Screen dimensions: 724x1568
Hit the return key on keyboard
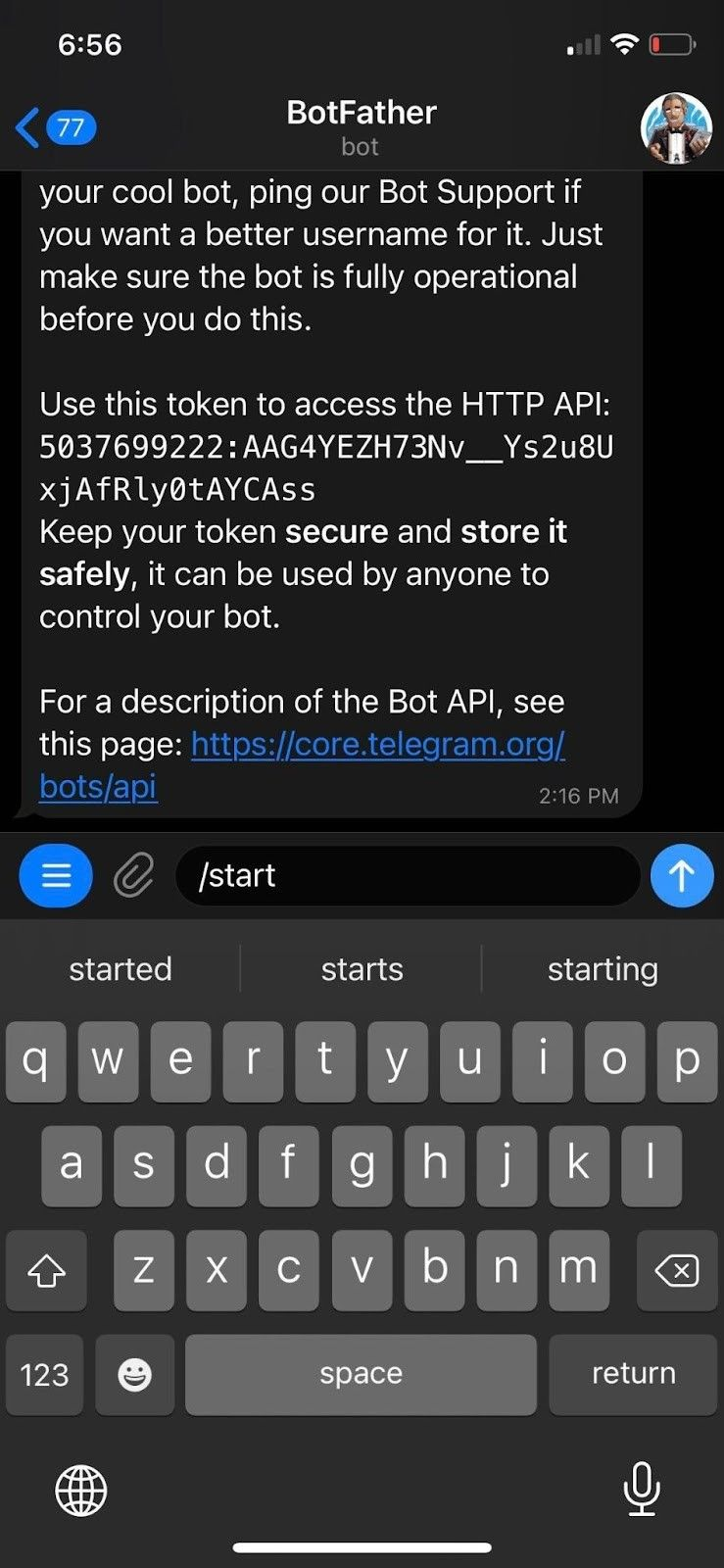point(633,1374)
